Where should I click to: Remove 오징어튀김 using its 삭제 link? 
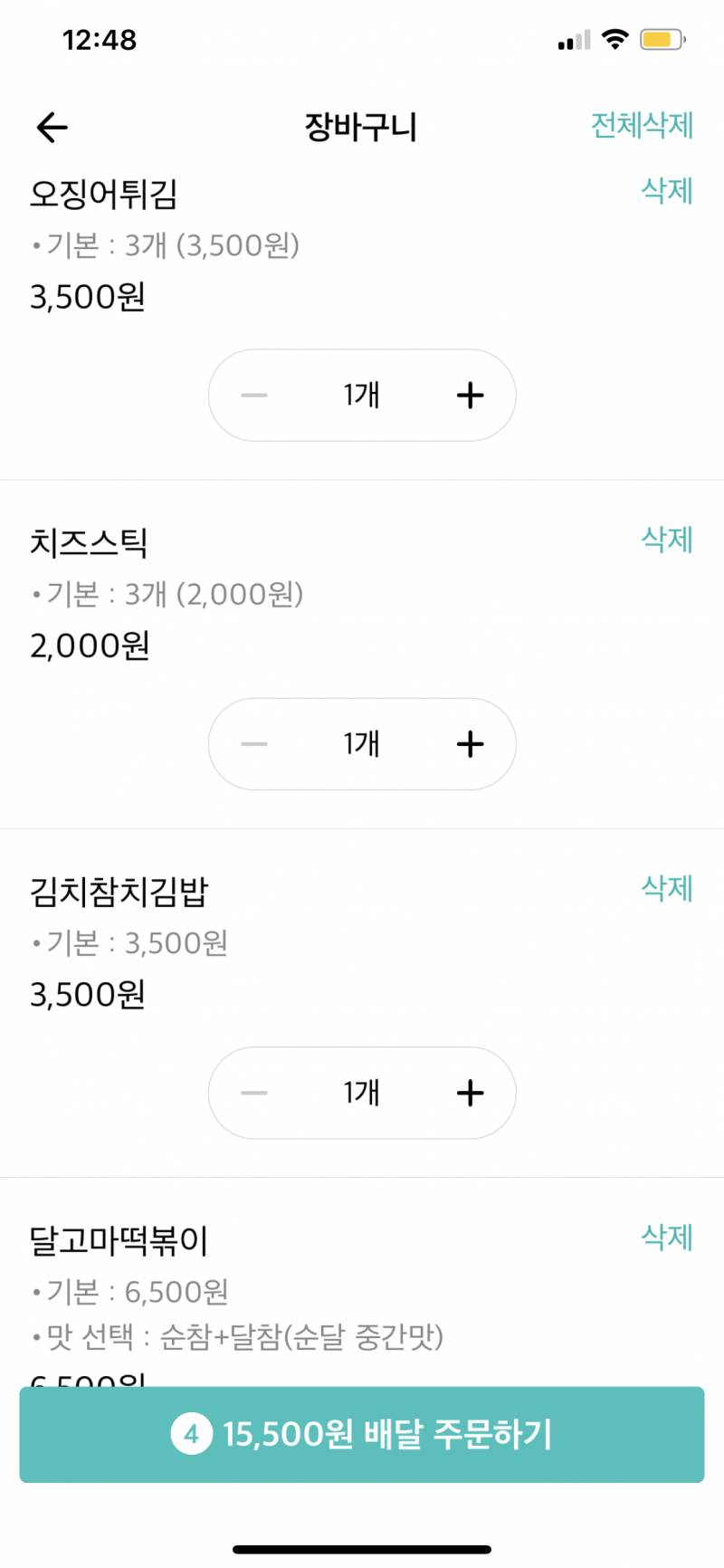[665, 192]
